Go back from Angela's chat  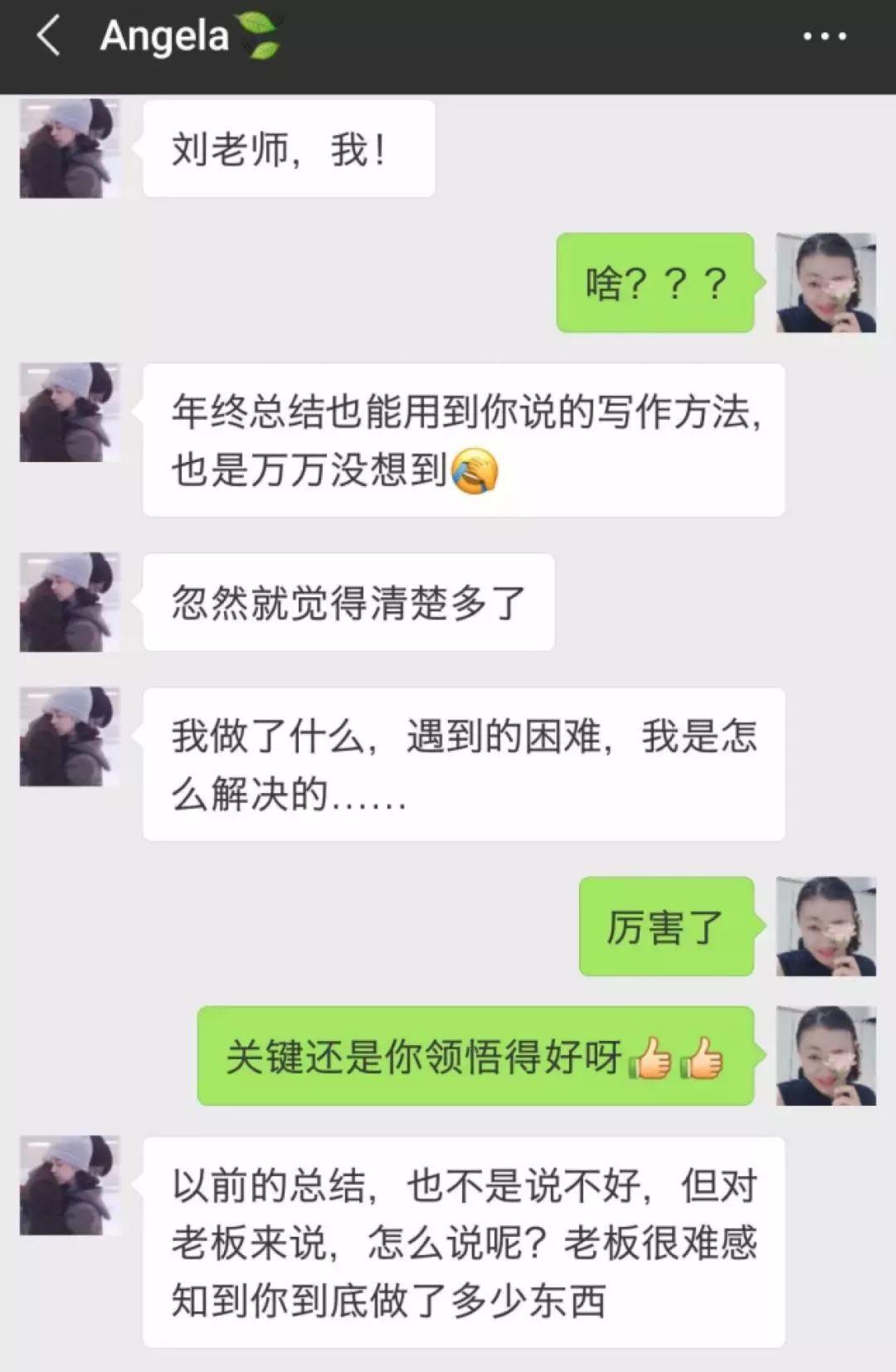point(48,37)
